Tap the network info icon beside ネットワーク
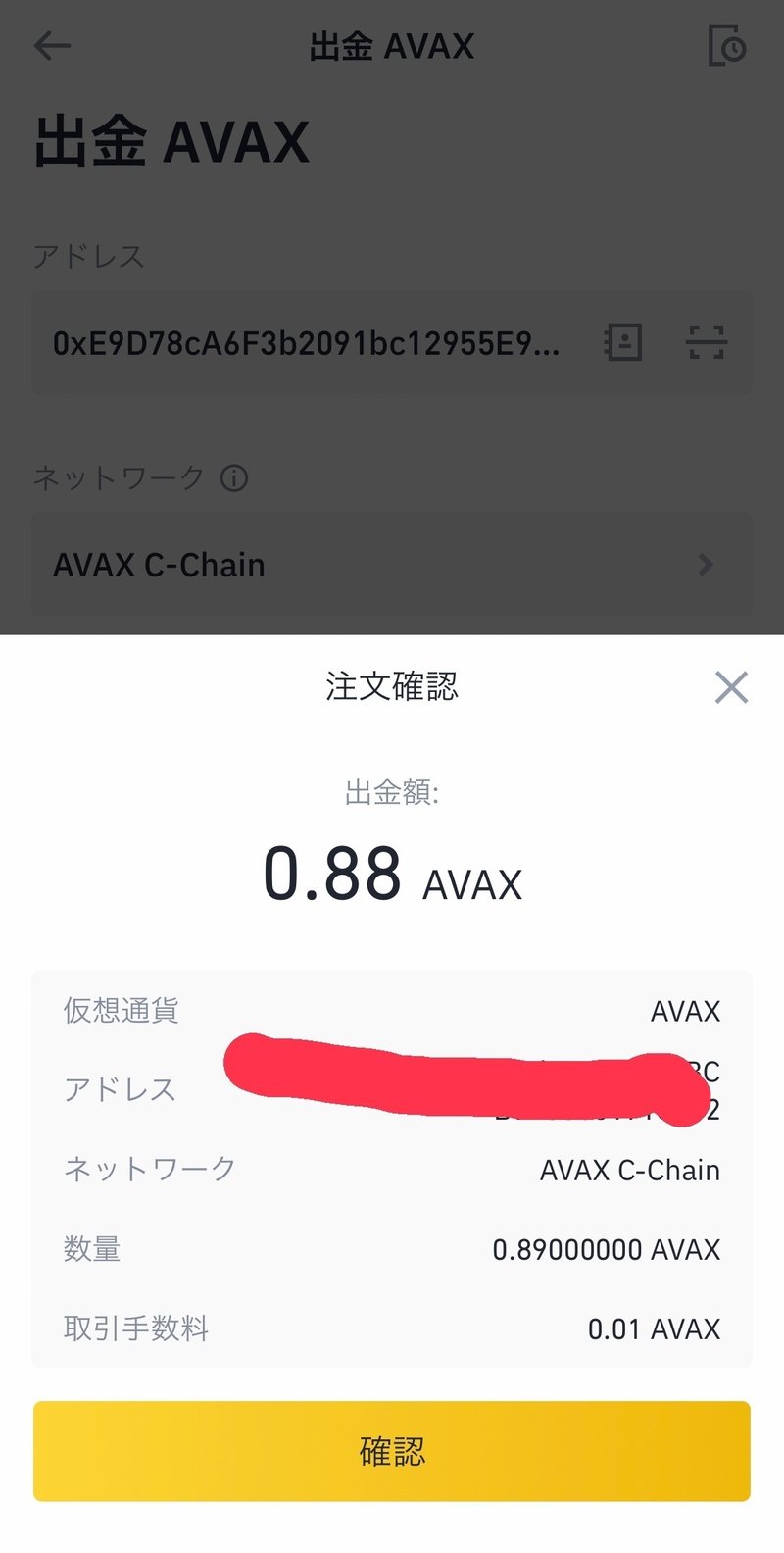 point(234,478)
